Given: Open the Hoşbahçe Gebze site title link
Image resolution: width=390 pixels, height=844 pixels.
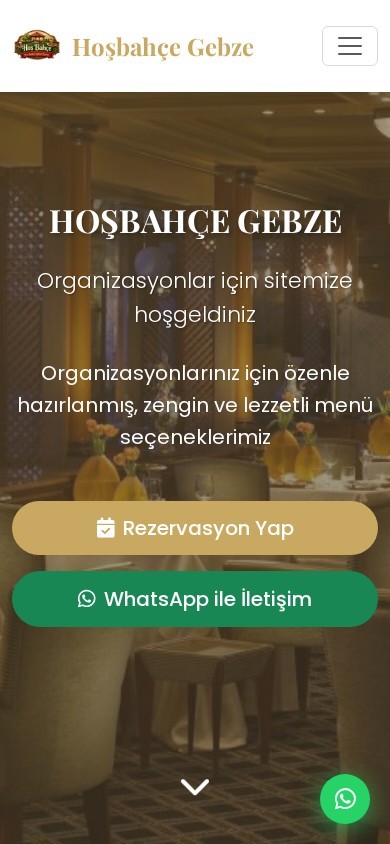Looking at the screenshot, I should 163,47.
